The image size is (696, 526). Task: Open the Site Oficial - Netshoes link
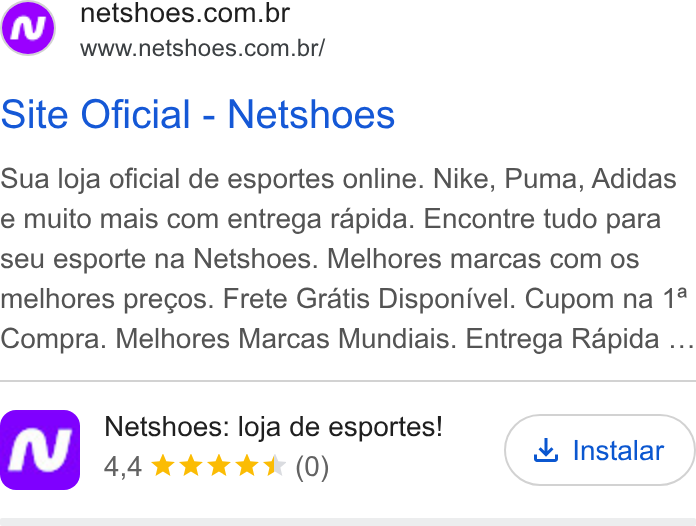pos(198,115)
